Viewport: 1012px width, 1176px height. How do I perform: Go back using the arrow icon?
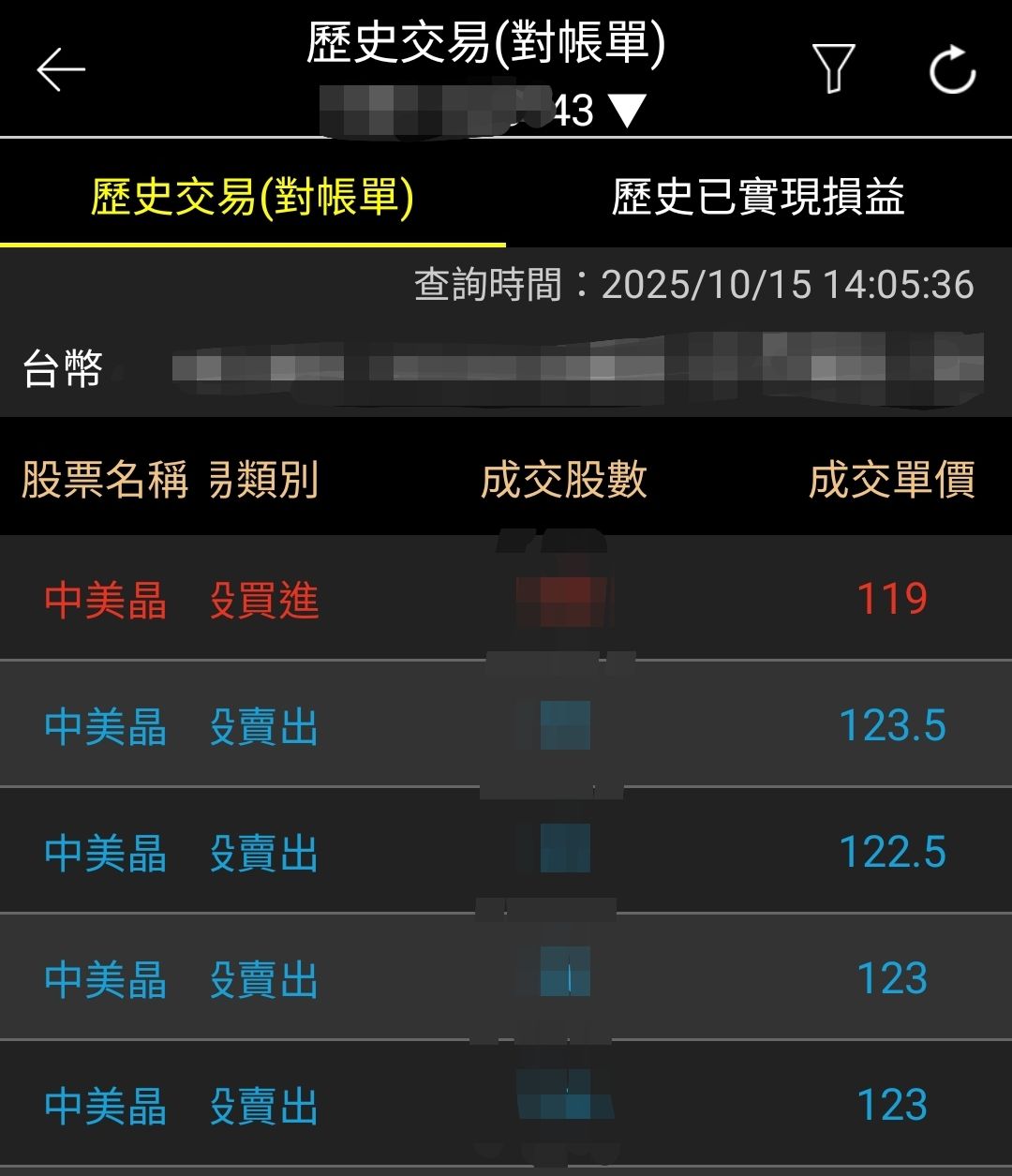tap(61, 70)
